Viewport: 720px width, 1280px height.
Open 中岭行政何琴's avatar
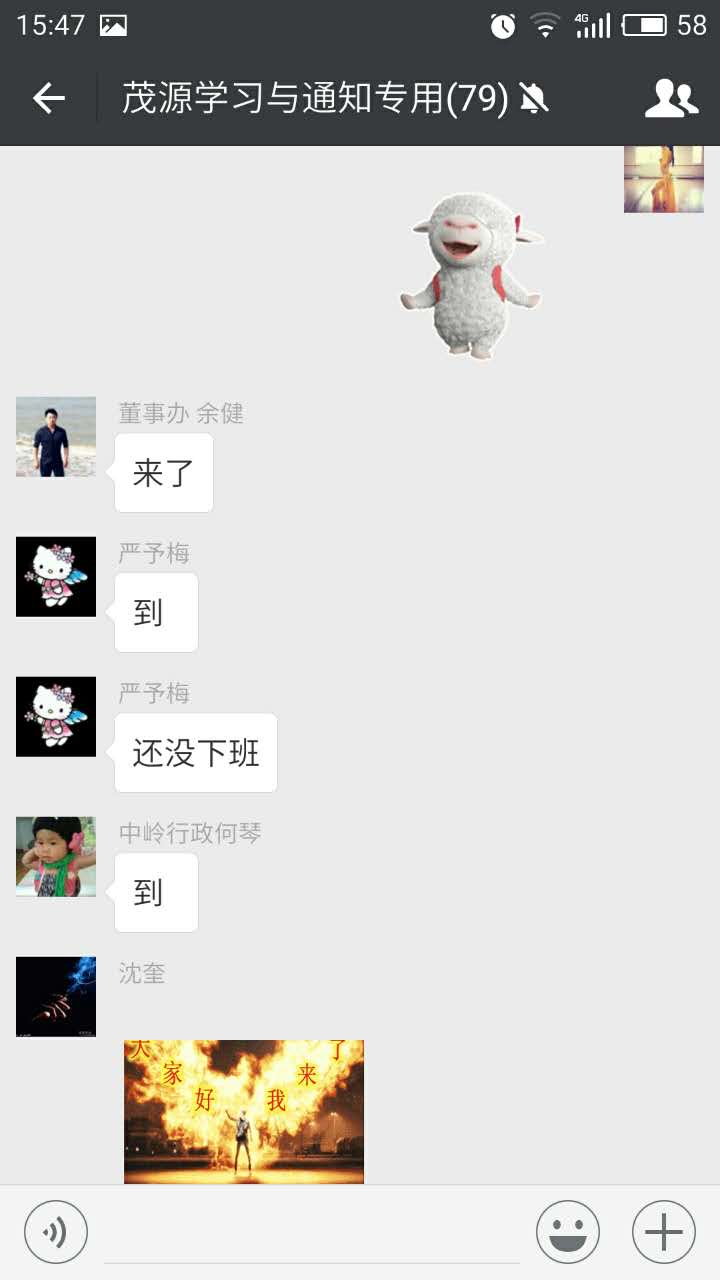point(56,857)
